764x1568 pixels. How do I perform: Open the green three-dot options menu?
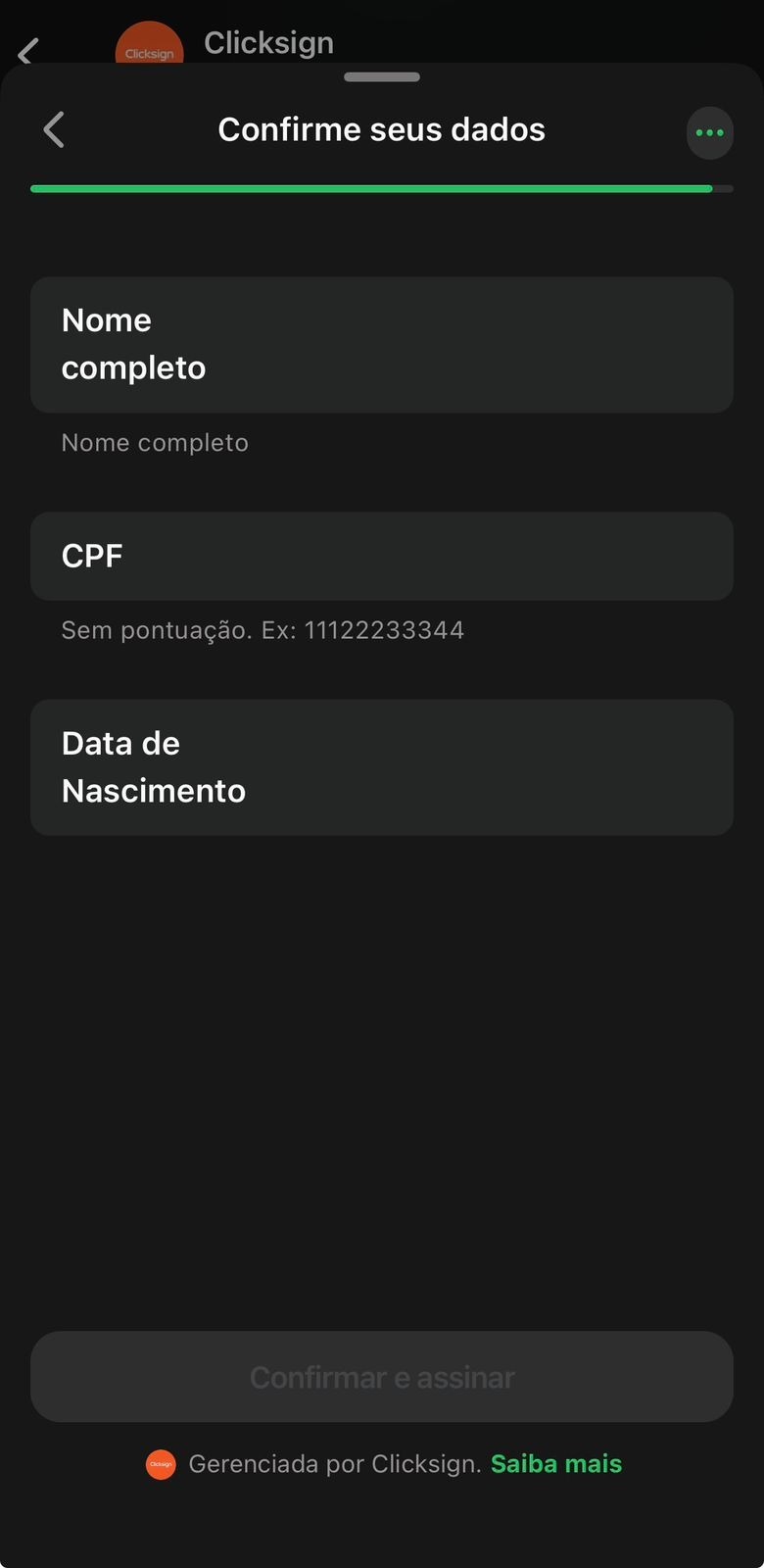pos(709,132)
